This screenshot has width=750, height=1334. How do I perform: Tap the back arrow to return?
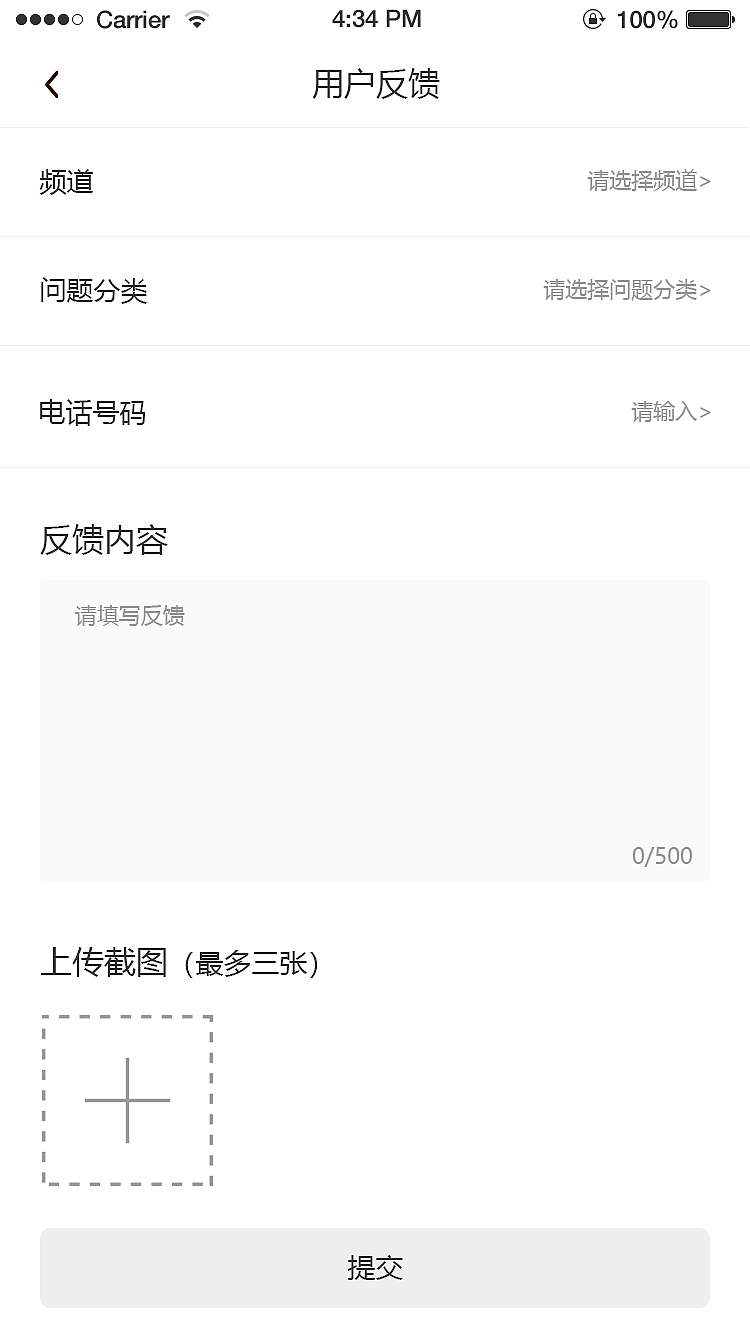pyautogui.click(x=51, y=84)
